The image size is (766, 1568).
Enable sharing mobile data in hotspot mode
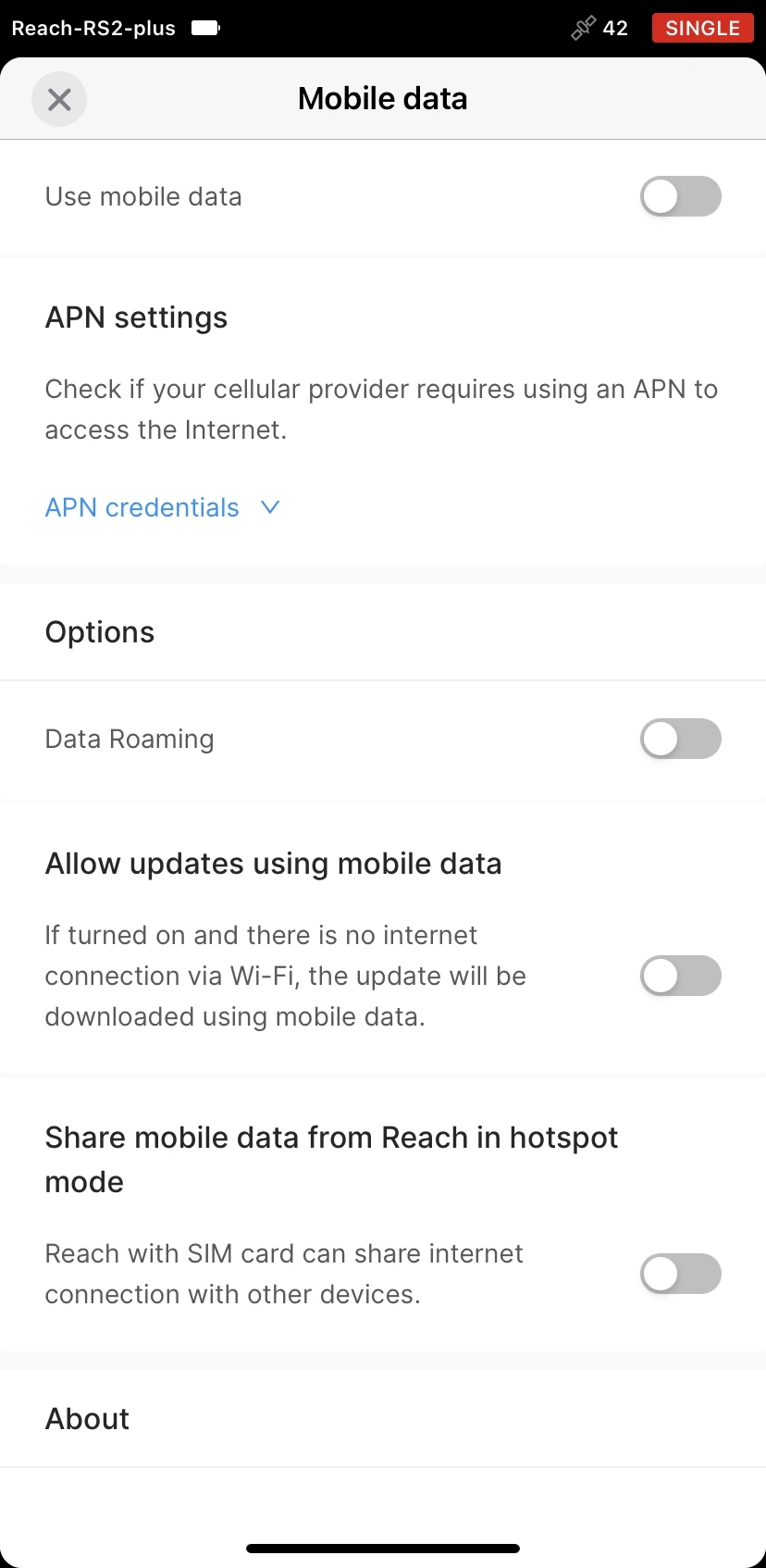click(x=681, y=1274)
